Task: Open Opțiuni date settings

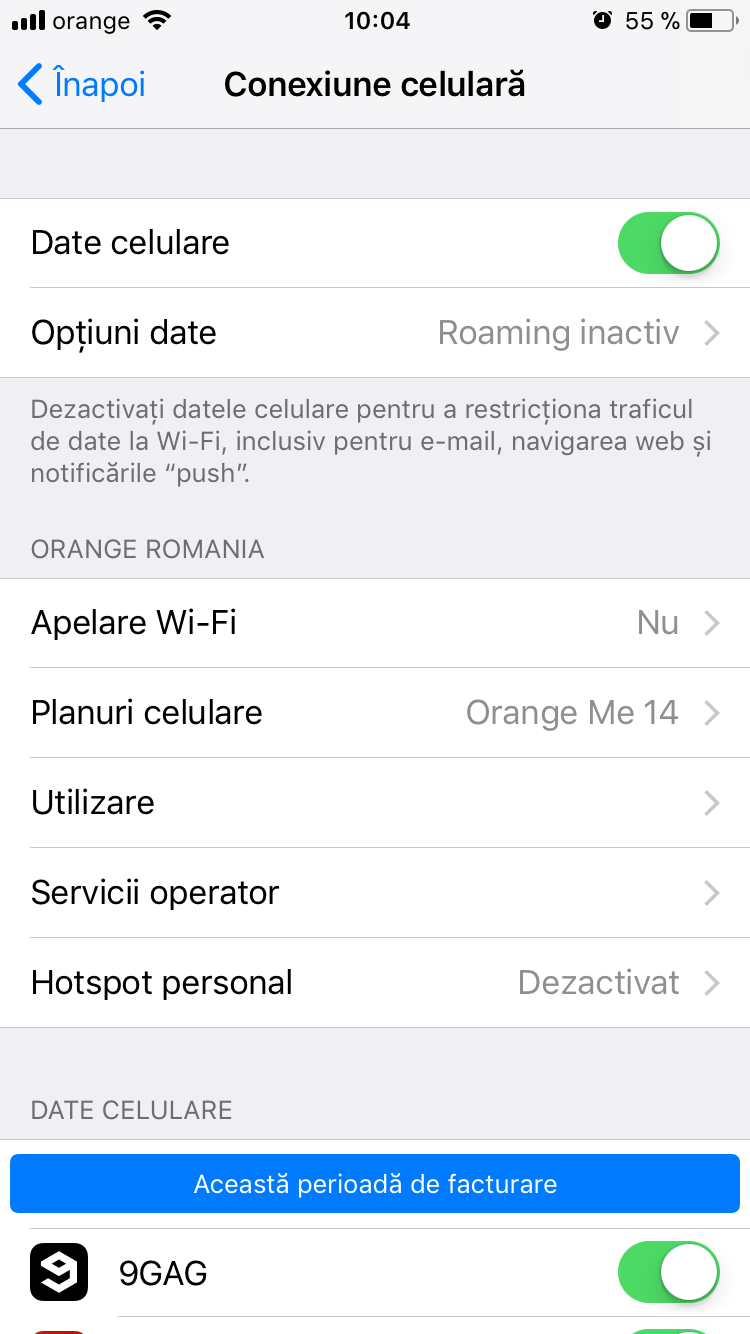Action: [375, 333]
